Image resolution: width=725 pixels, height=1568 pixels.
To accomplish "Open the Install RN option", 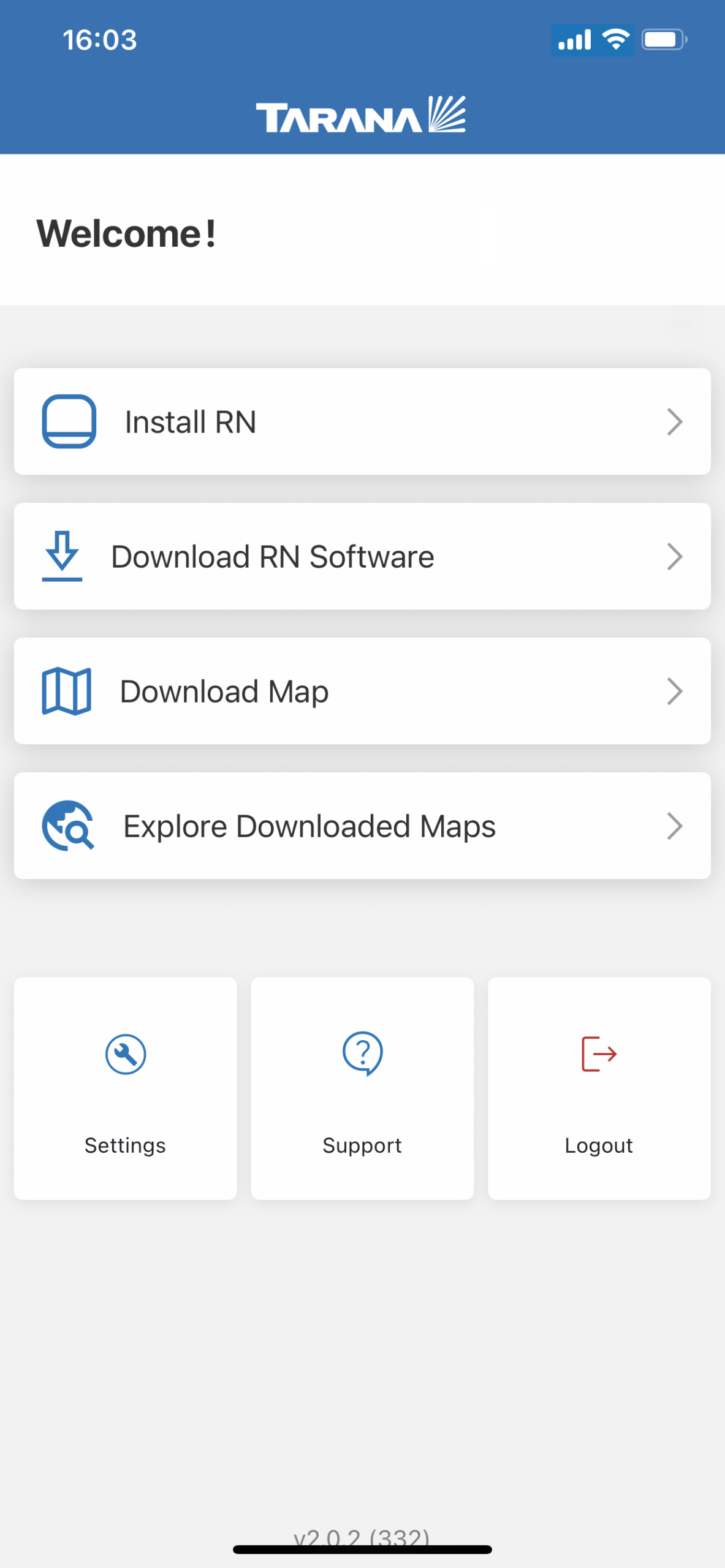I will click(x=362, y=421).
